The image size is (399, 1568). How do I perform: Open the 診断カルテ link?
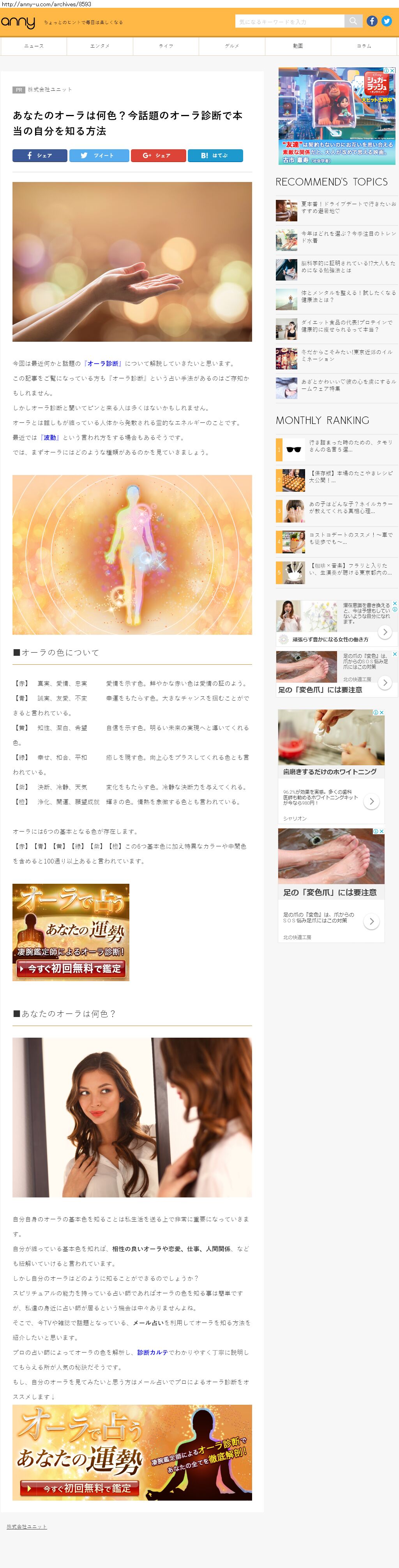(152, 1353)
